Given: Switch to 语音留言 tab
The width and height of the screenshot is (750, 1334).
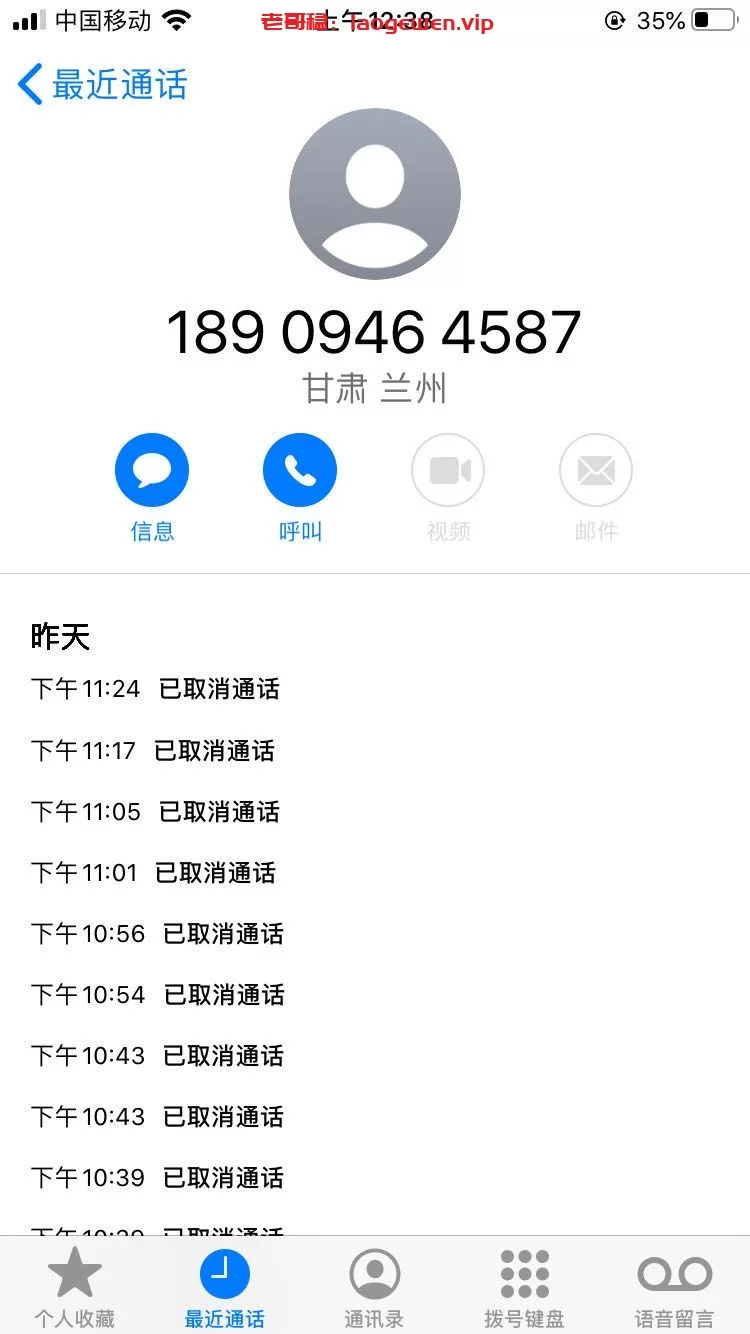Looking at the screenshot, I should point(675,1287).
